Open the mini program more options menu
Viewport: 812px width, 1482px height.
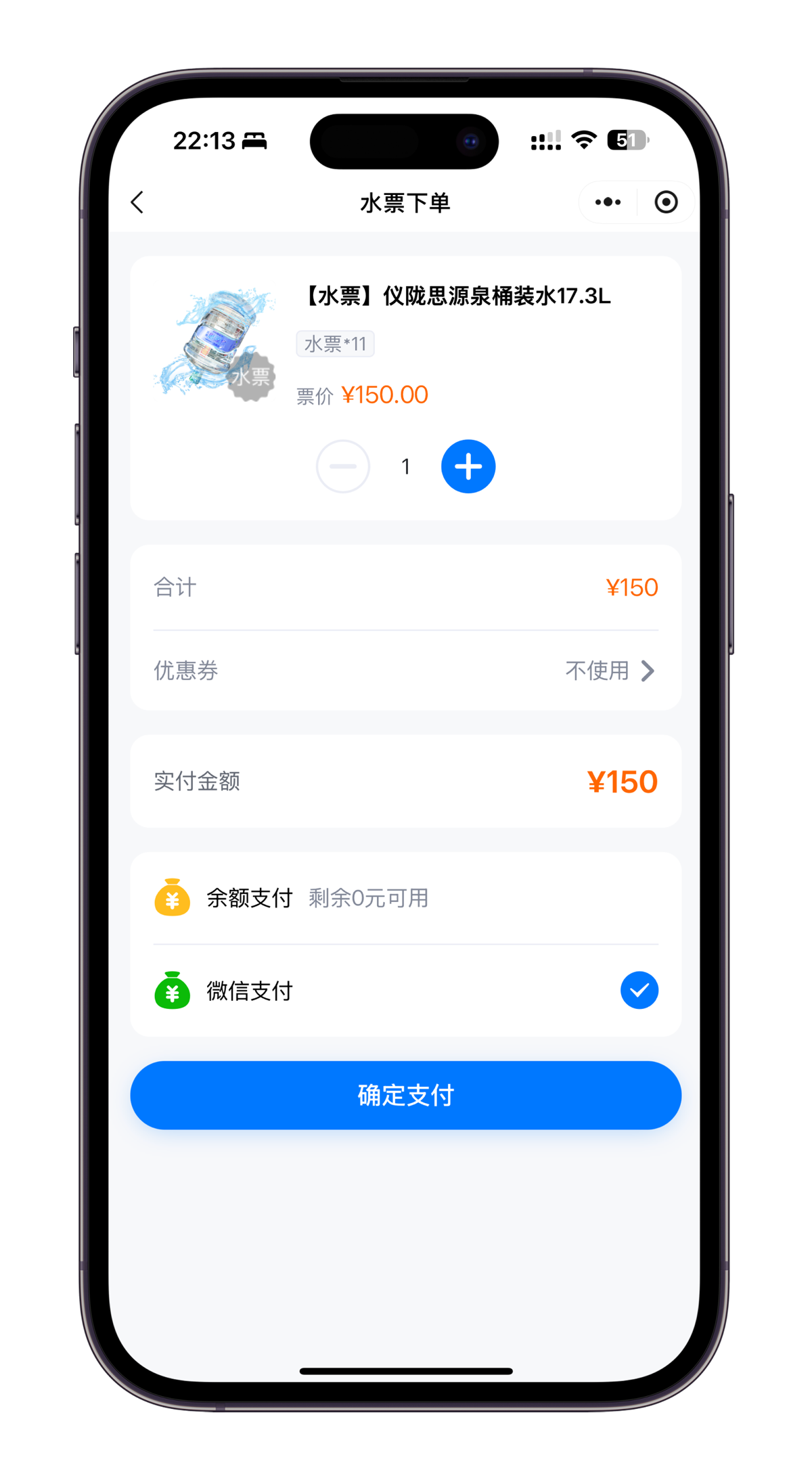tap(608, 202)
